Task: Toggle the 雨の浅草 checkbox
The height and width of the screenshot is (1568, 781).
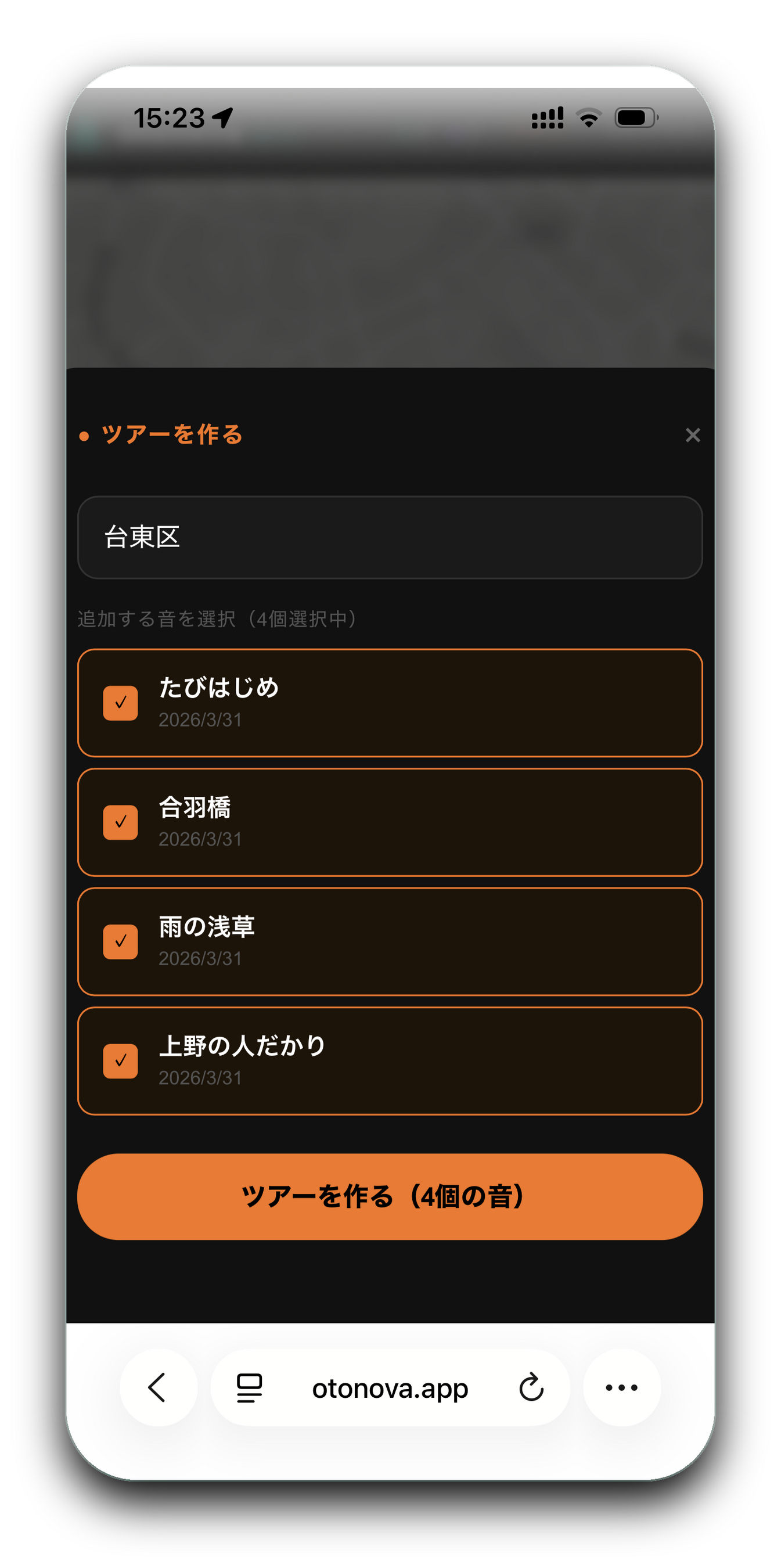Action: [x=121, y=941]
